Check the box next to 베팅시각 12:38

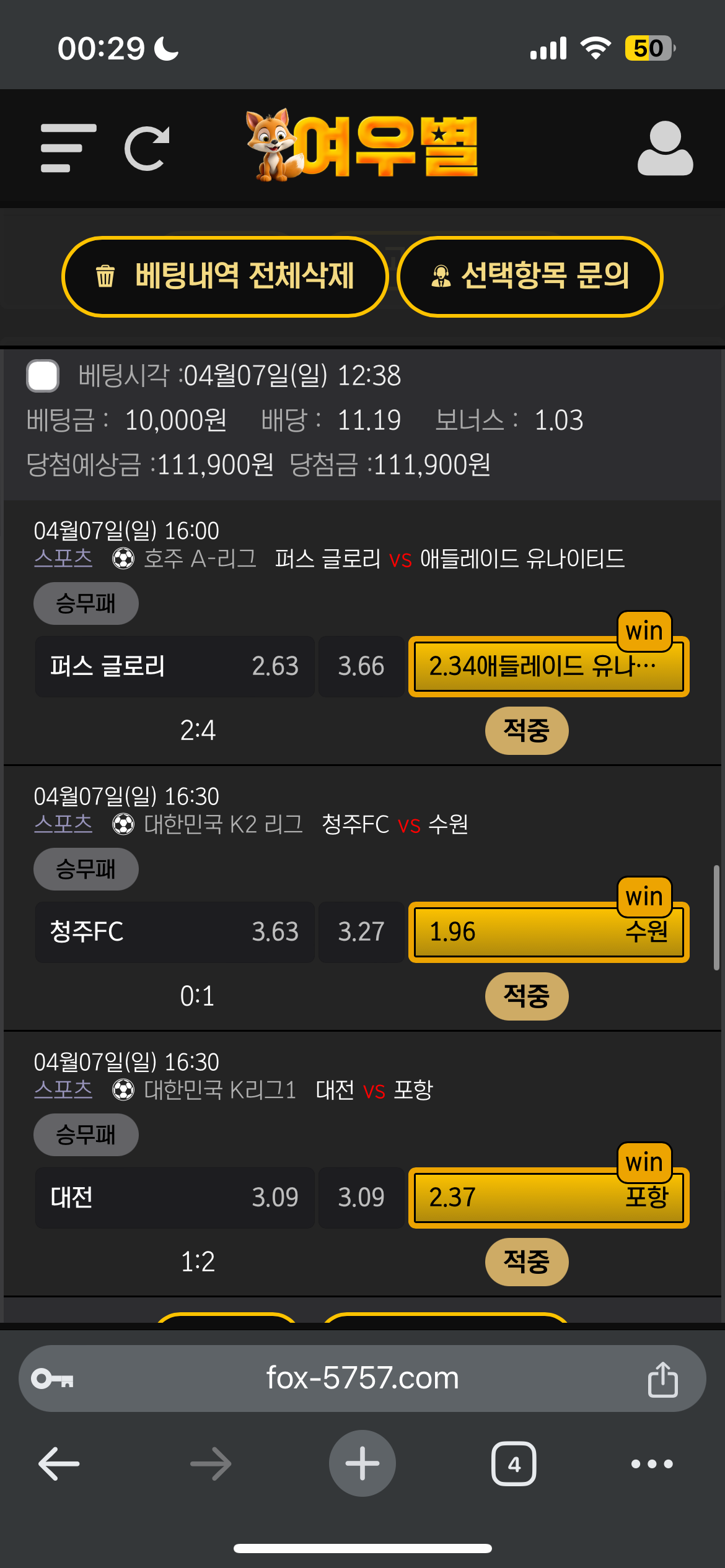[43, 376]
